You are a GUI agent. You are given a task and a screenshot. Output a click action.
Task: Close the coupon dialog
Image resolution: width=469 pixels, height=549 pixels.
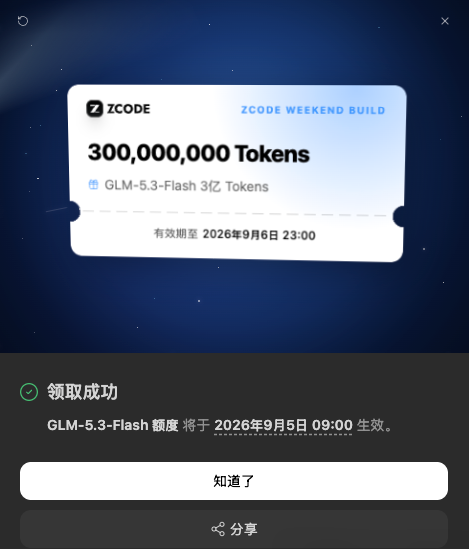click(x=445, y=21)
